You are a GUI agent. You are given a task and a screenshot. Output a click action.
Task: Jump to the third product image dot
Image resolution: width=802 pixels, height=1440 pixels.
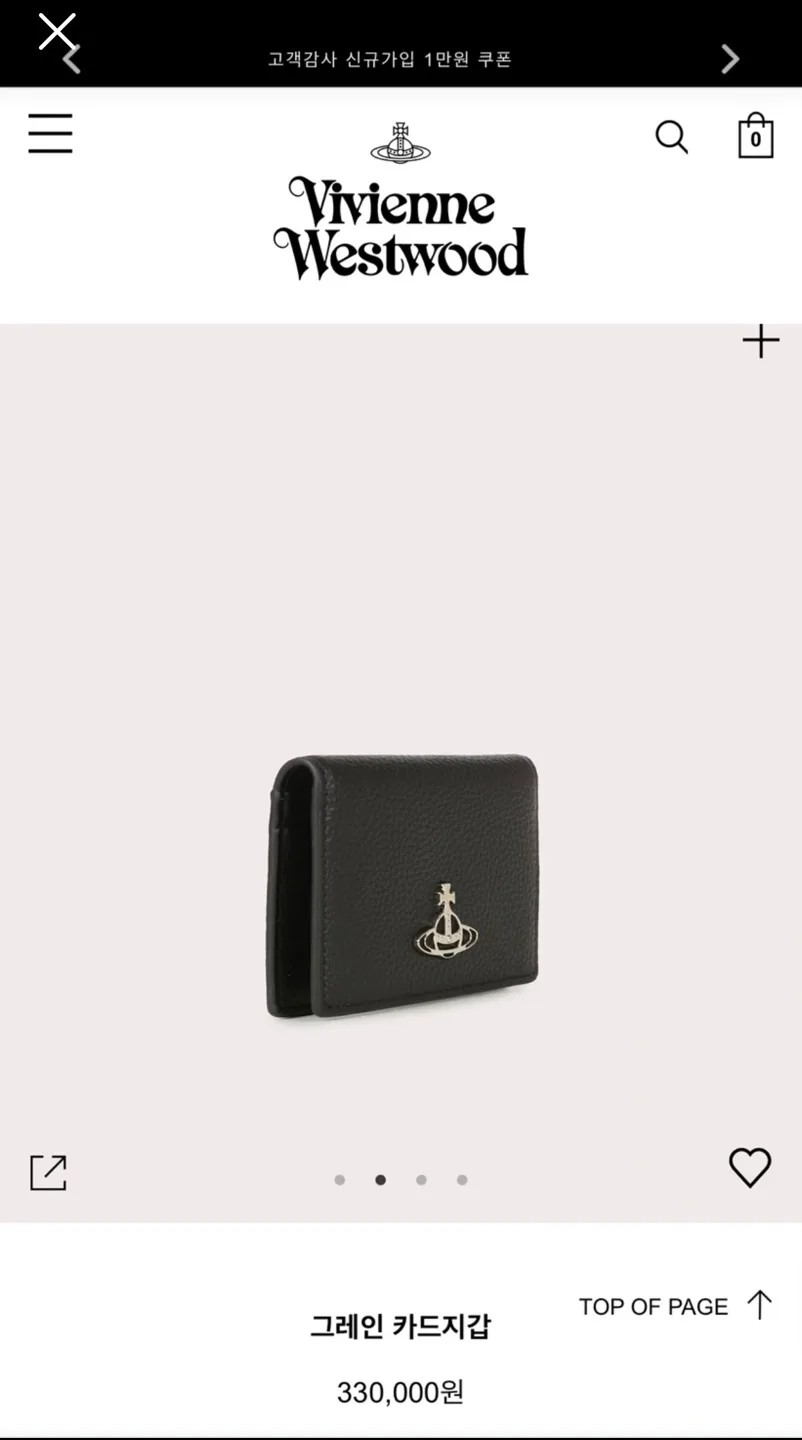(x=421, y=1180)
